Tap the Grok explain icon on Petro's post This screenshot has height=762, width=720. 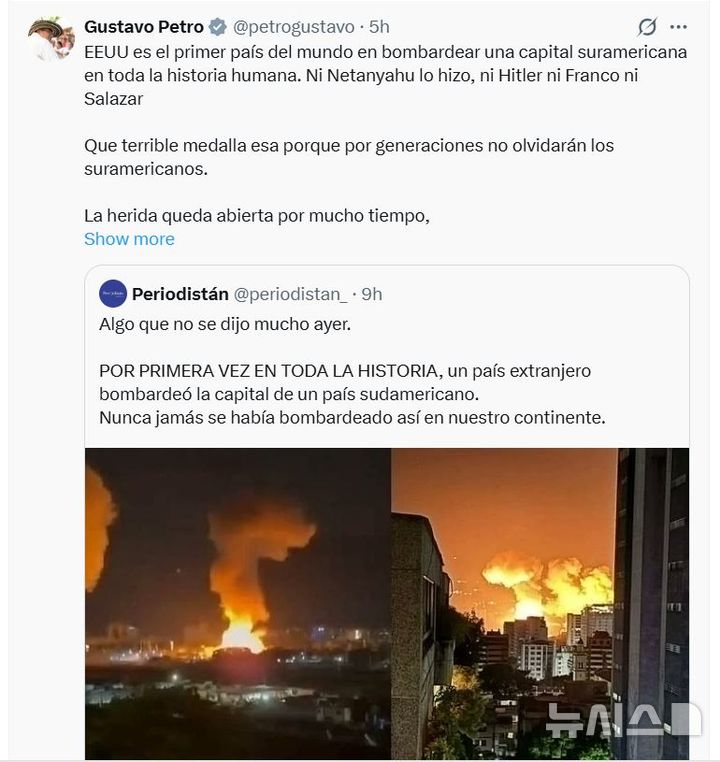(x=647, y=27)
